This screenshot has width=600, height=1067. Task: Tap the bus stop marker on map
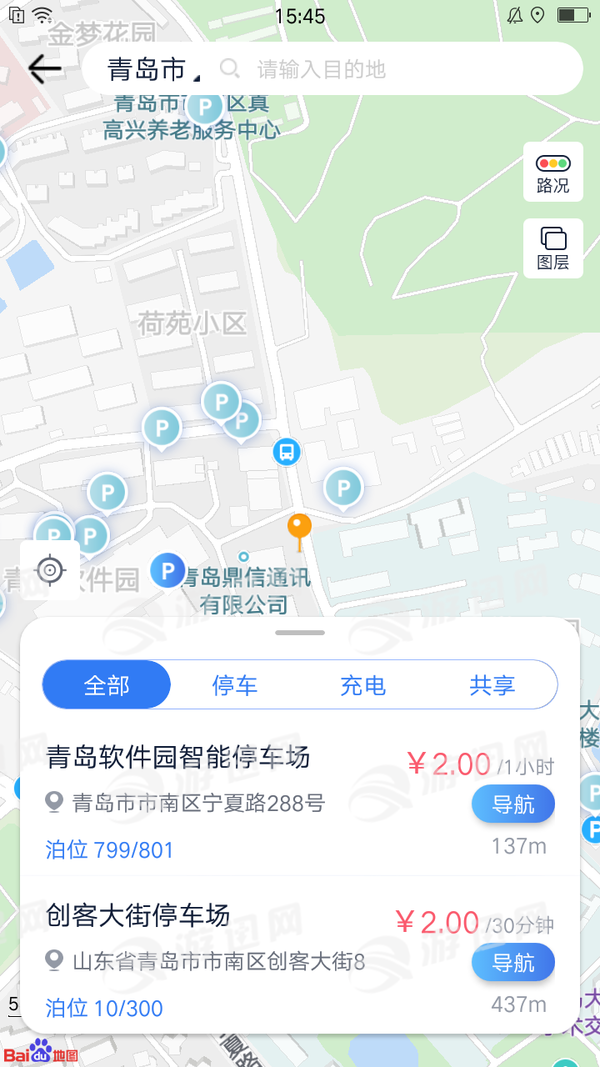(287, 452)
